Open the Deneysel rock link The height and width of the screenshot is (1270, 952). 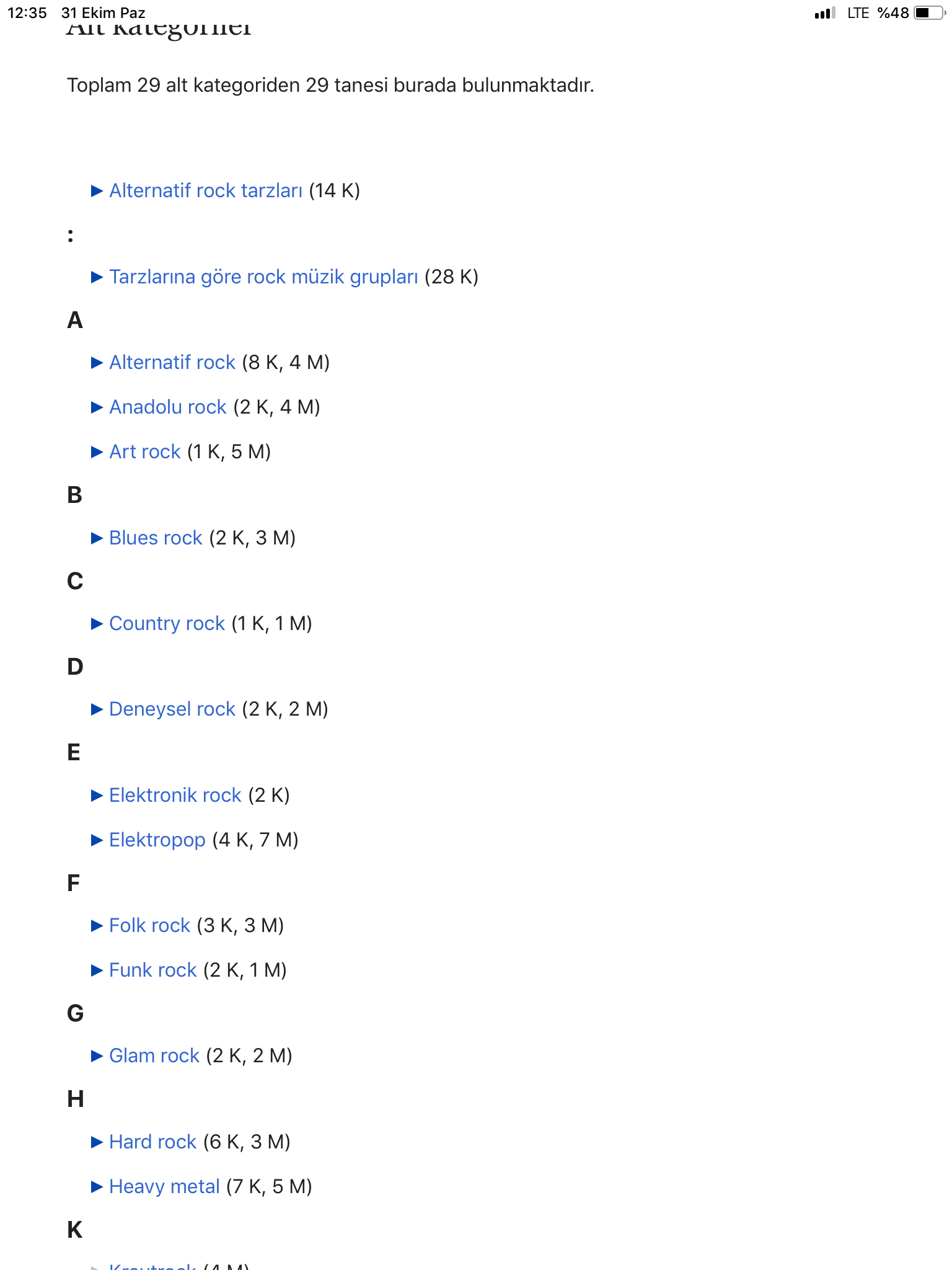pyautogui.click(x=172, y=709)
